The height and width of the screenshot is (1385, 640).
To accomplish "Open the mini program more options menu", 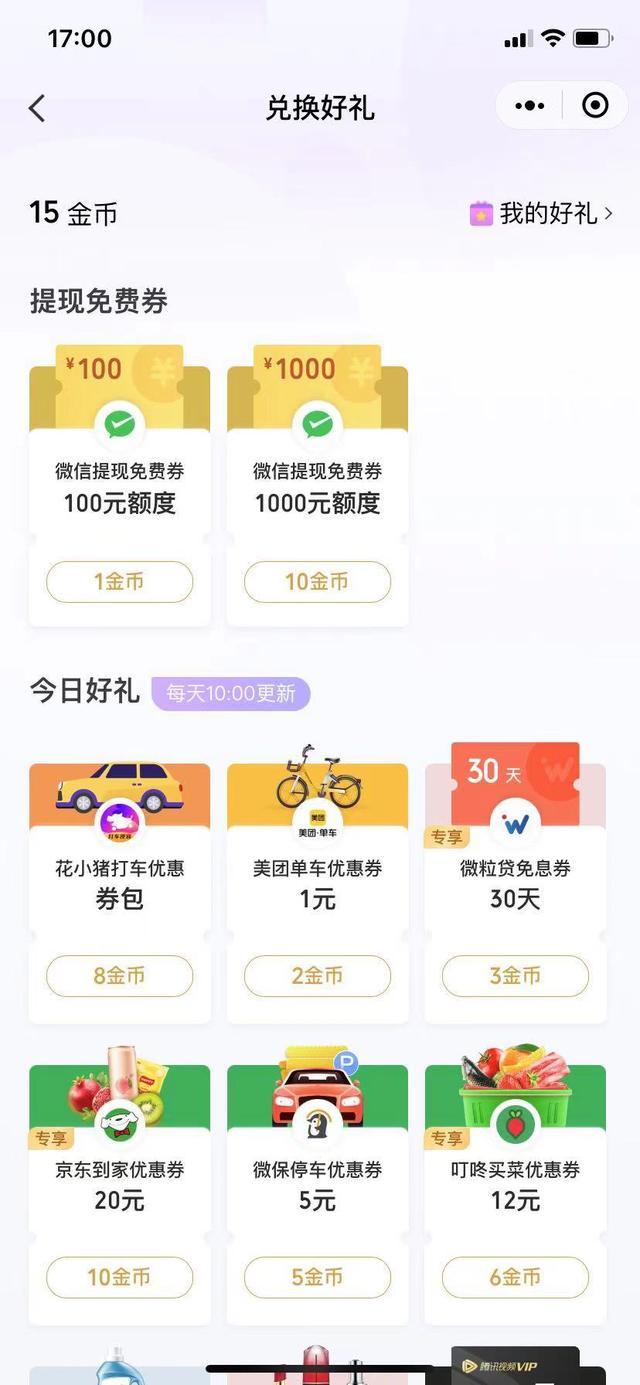I will click(530, 106).
